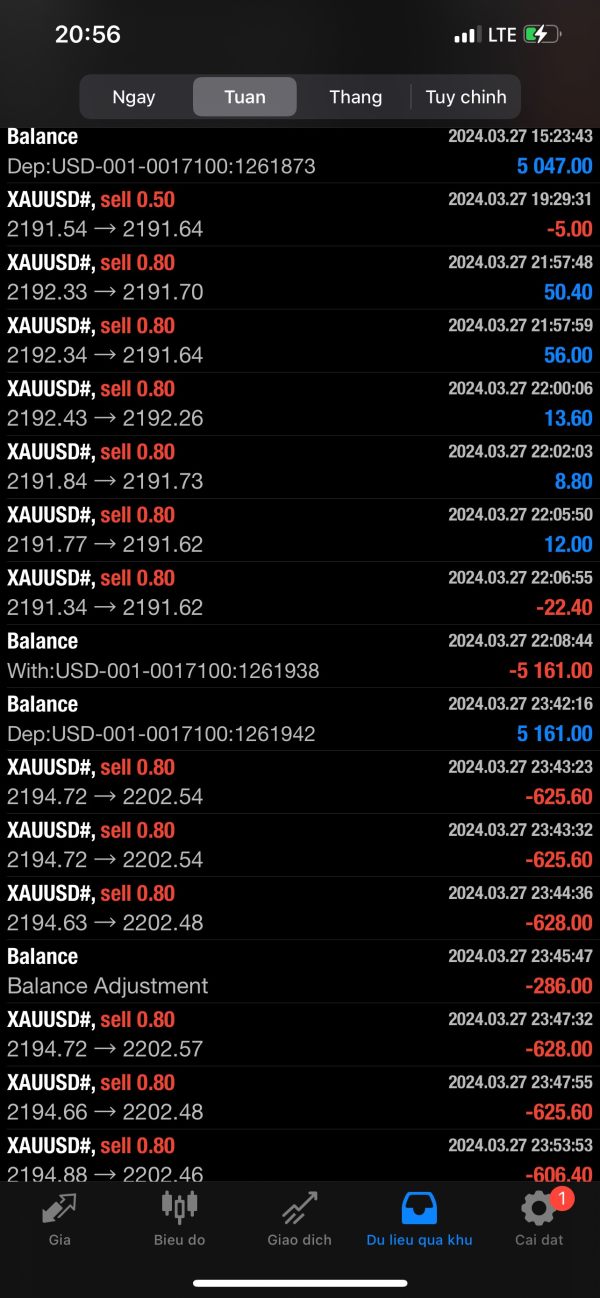Screen dimensions: 600x1298
Task: Go to the Gia quotes tab
Action: 59,1219
